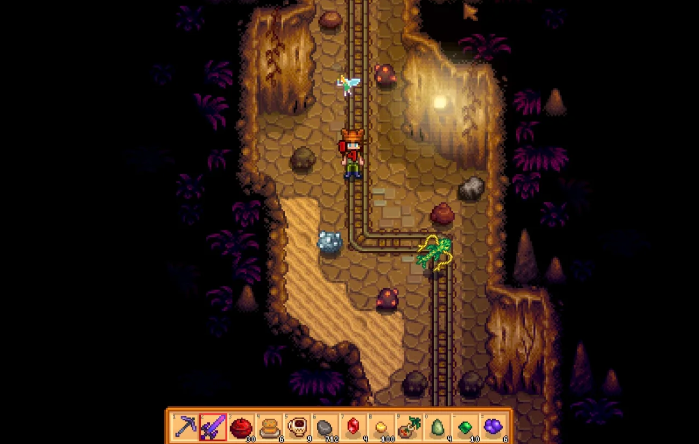The height and width of the screenshot is (444, 699).
Task: Select the pickaxe in the toolbar
Action: point(185,426)
